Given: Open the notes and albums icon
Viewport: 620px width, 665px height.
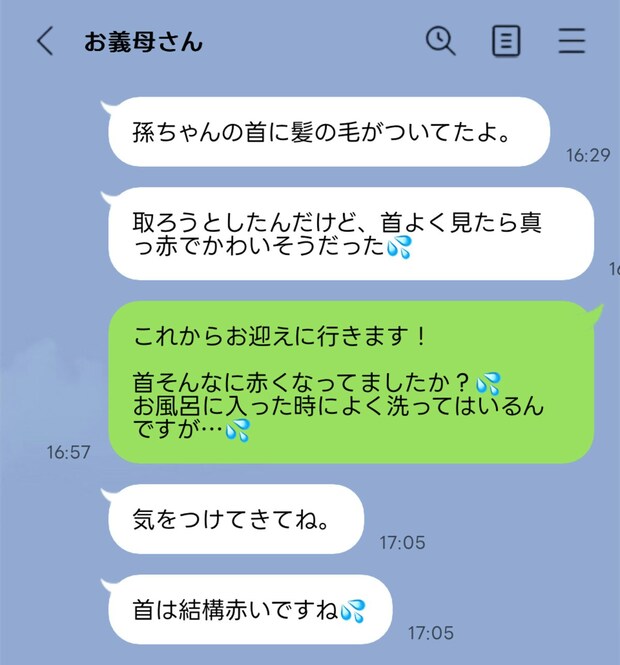Looking at the screenshot, I should click(506, 41).
